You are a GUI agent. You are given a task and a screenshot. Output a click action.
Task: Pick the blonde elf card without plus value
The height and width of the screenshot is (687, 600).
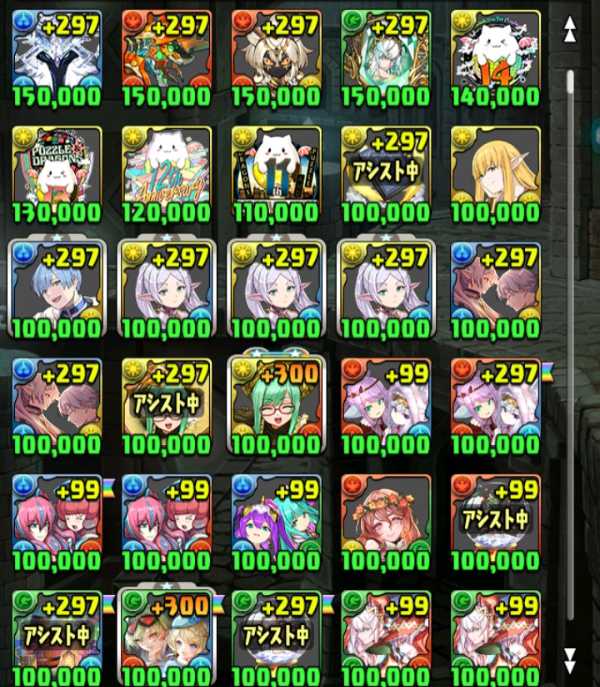495,170
